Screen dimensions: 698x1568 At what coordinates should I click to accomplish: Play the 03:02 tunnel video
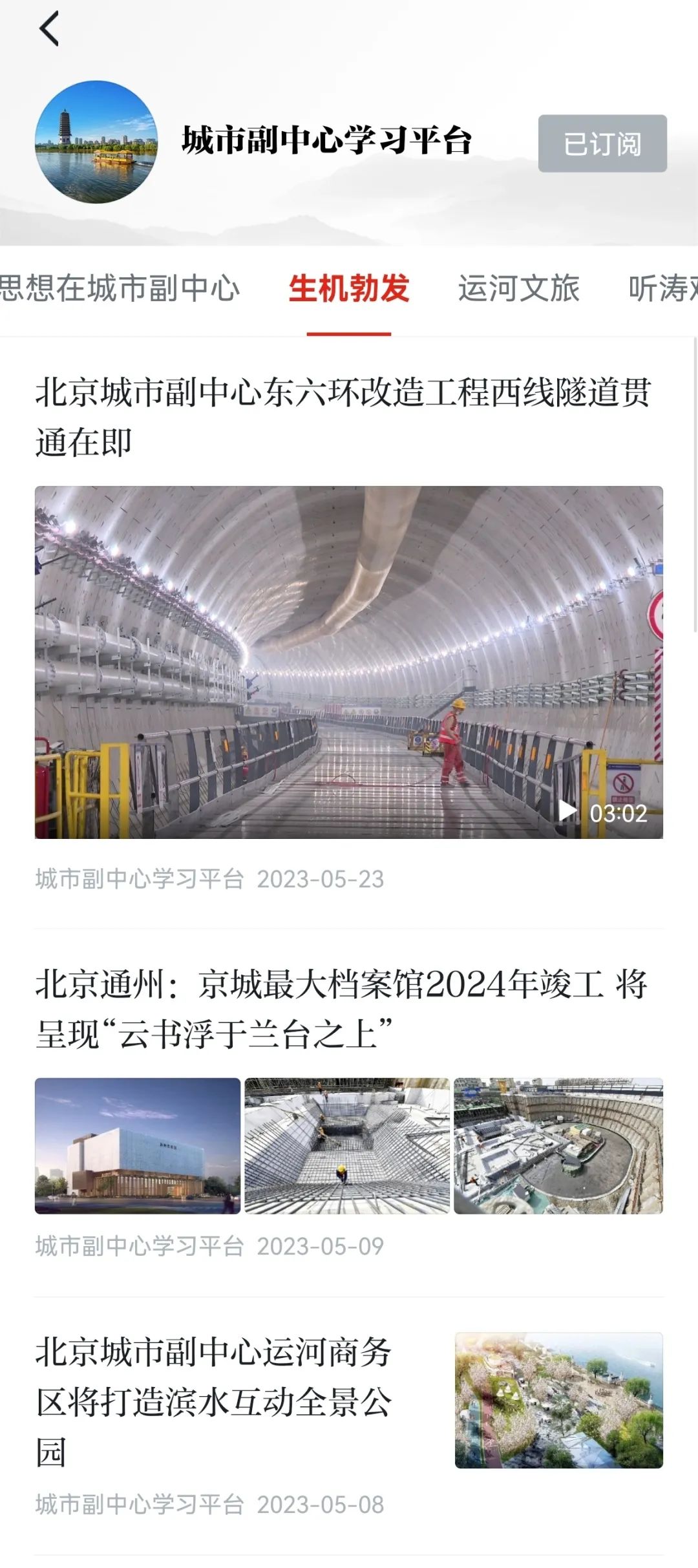pos(348,662)
